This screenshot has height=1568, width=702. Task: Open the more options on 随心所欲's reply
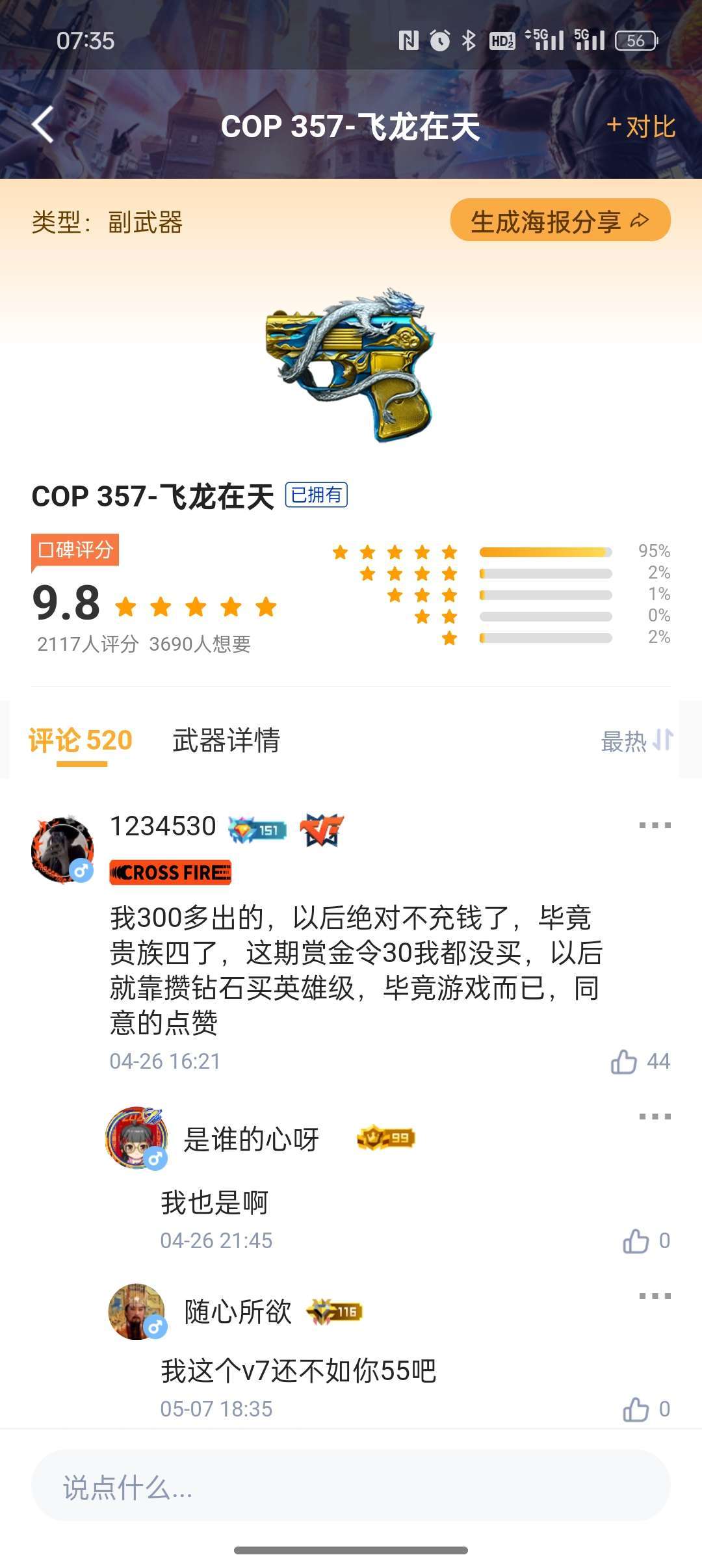click(x=654, y=1296)
